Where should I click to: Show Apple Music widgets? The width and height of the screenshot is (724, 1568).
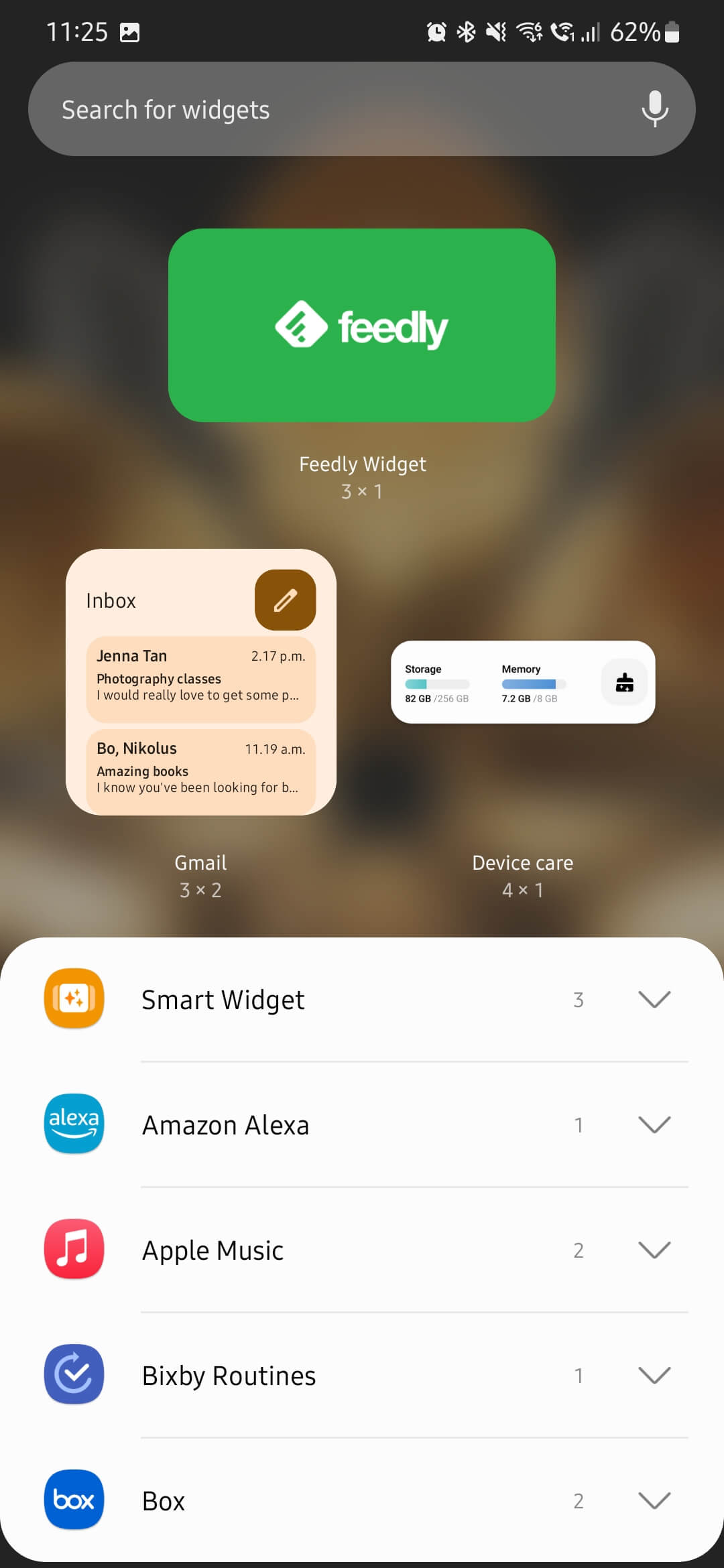(x=654, y=1250)
